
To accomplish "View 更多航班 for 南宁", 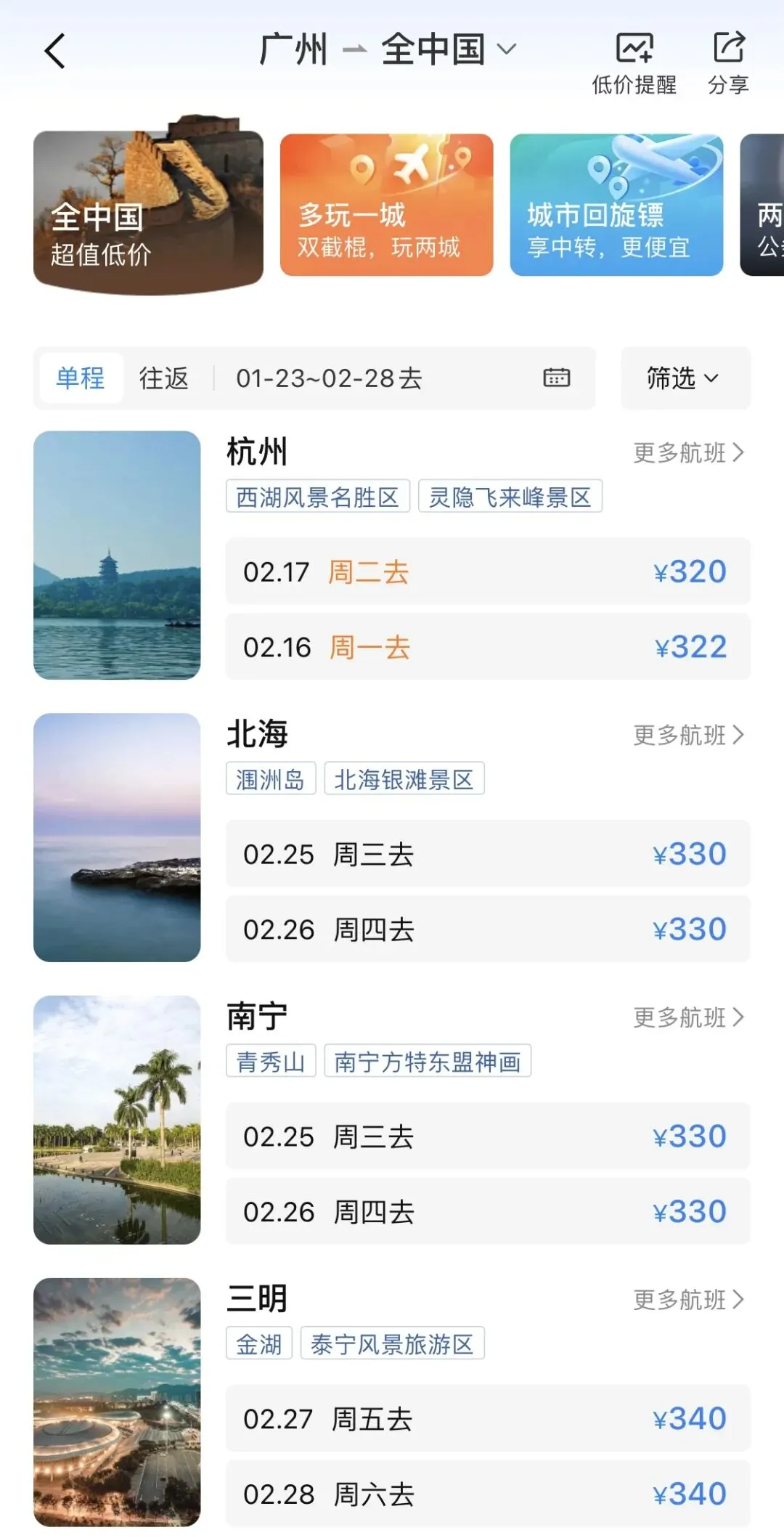I will pyautogui.click(x=688, y=1018).
